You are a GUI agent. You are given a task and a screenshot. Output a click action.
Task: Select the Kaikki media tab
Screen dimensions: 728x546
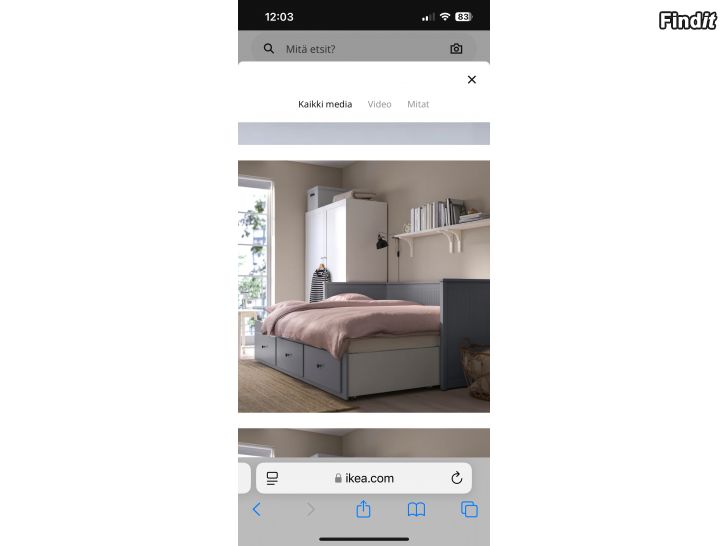325,104
